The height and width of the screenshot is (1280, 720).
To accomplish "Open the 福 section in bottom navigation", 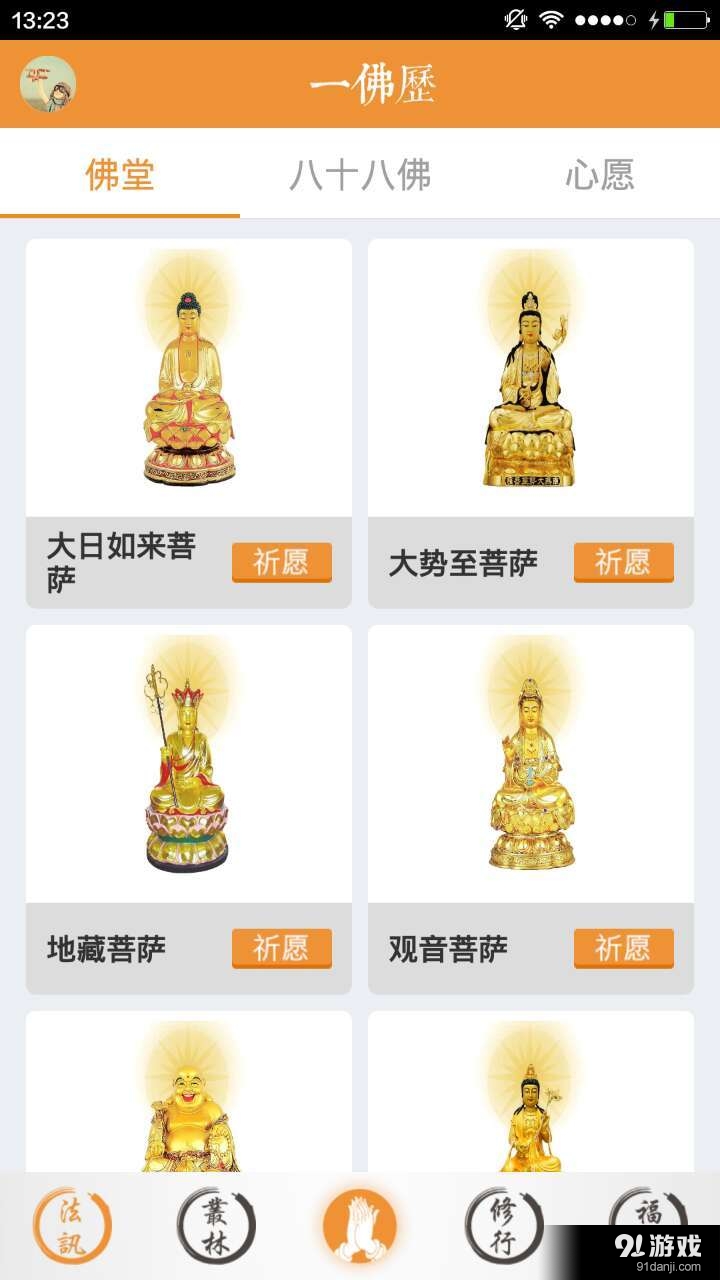I will (650, 1222).
